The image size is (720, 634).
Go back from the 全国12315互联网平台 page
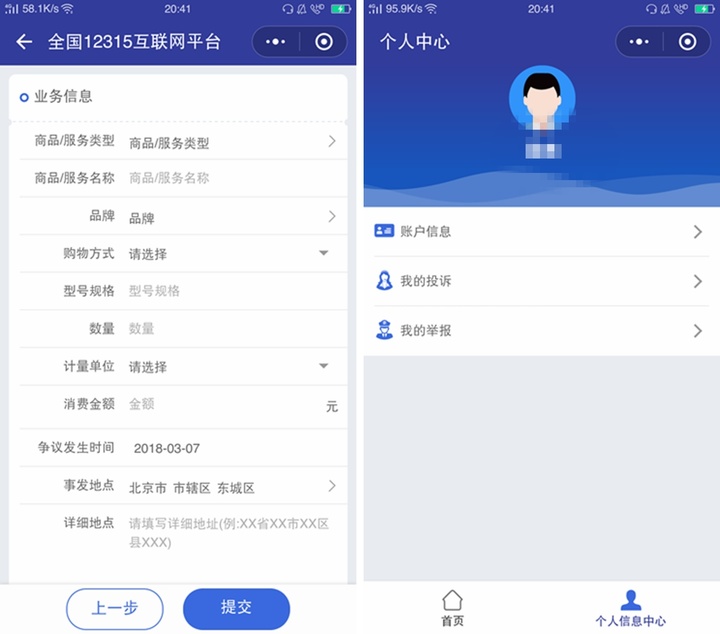click(24, 42)
